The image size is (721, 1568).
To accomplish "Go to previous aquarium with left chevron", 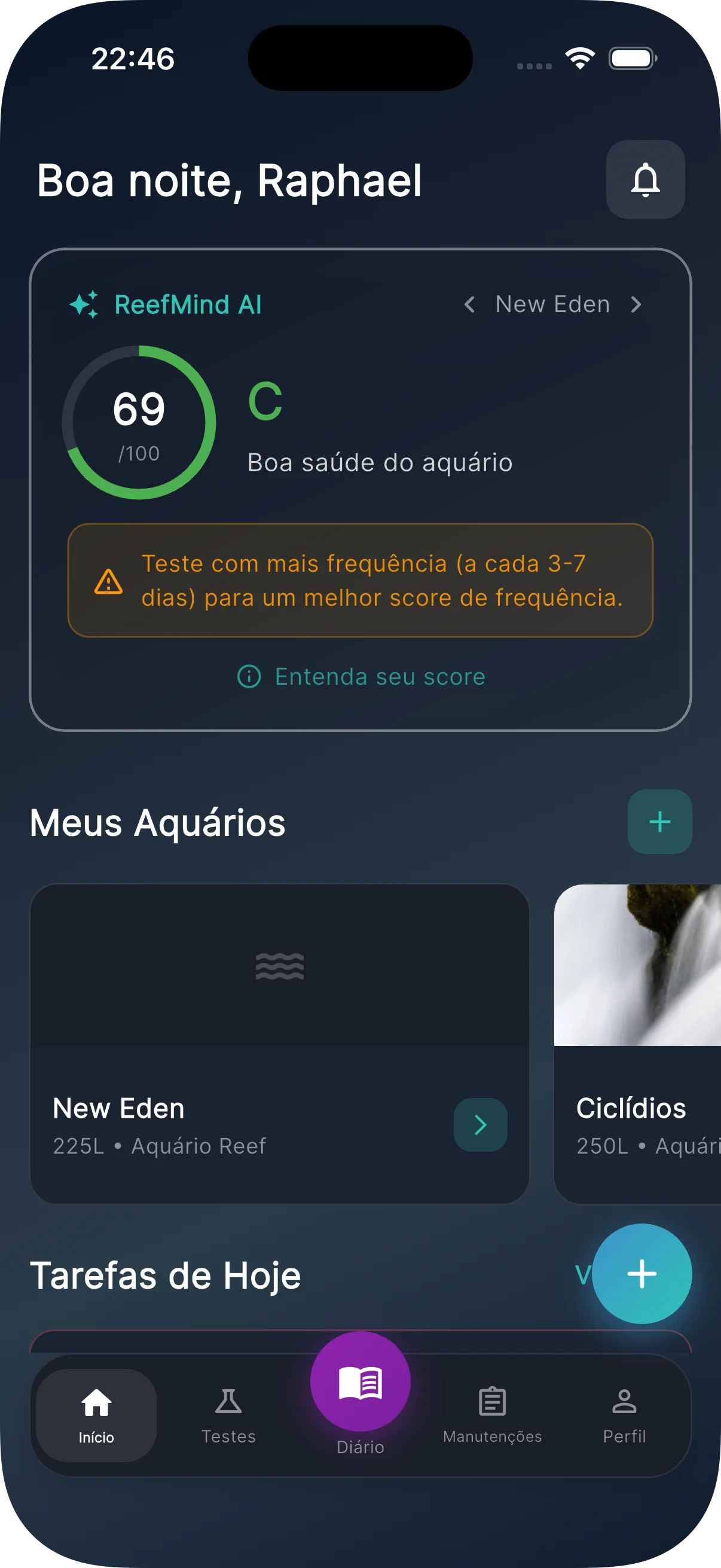I will point(470,304).
